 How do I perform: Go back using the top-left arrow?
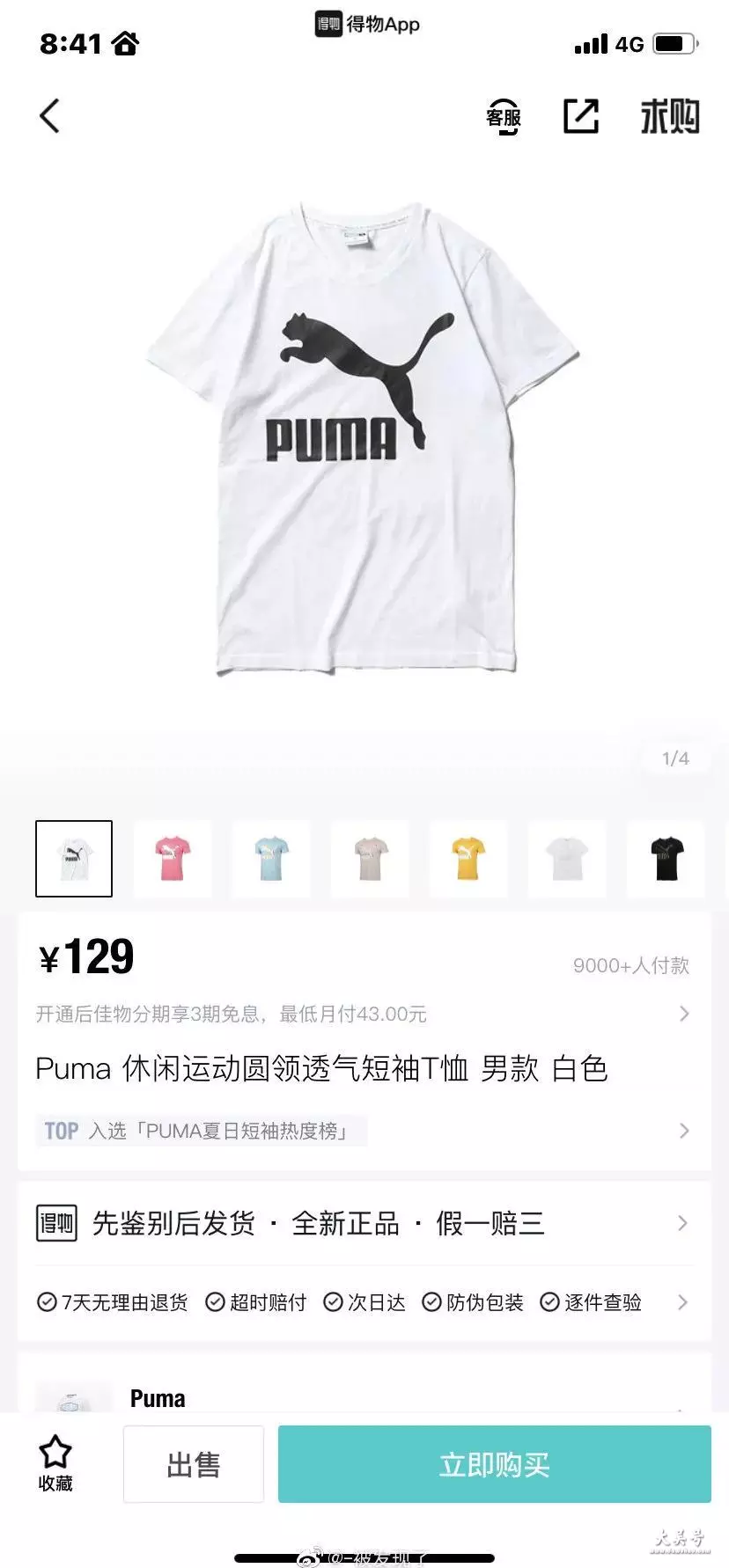click(50, 115)
